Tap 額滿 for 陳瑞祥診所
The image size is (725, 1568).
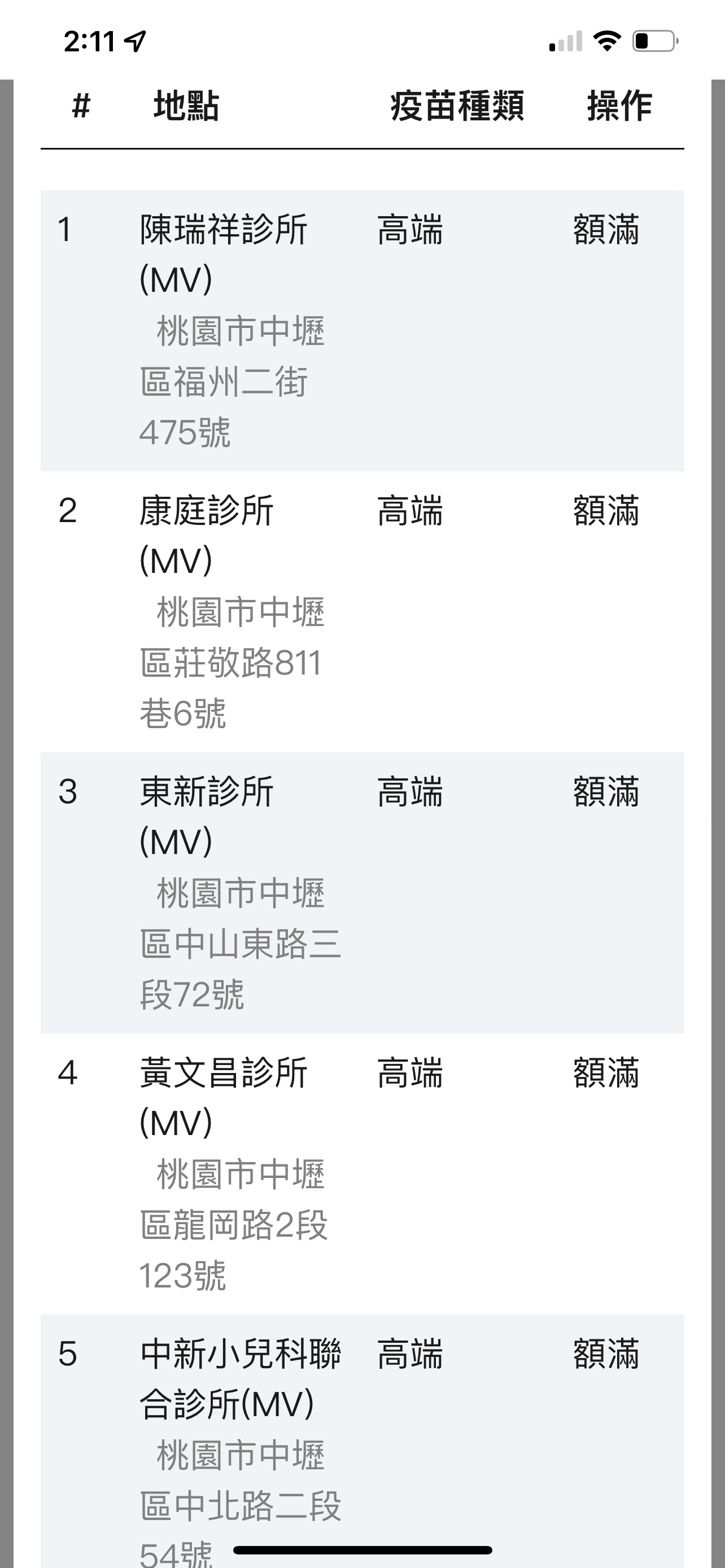coord(606,230)
